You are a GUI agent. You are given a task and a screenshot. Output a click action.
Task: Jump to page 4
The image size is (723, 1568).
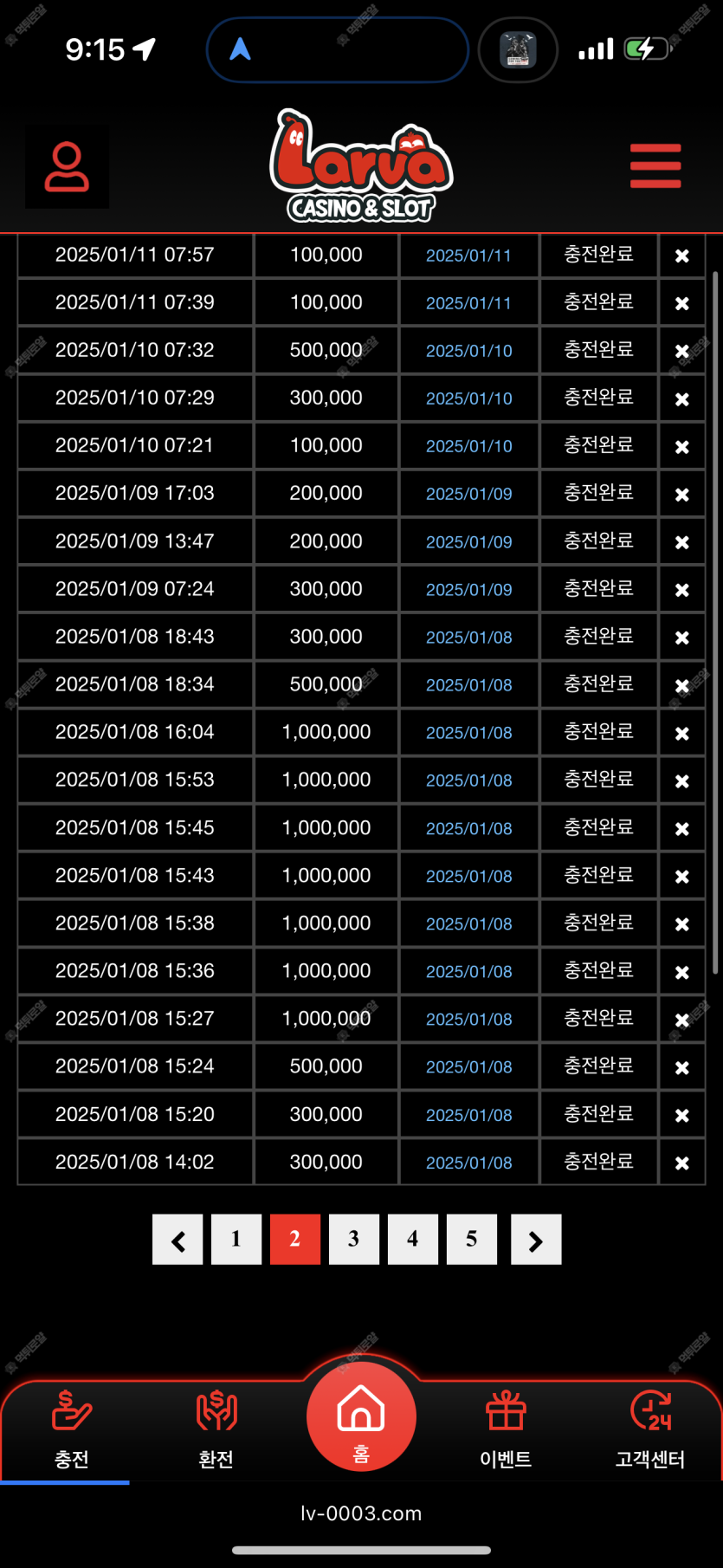pyautogui.click(x=413, y=1240)
